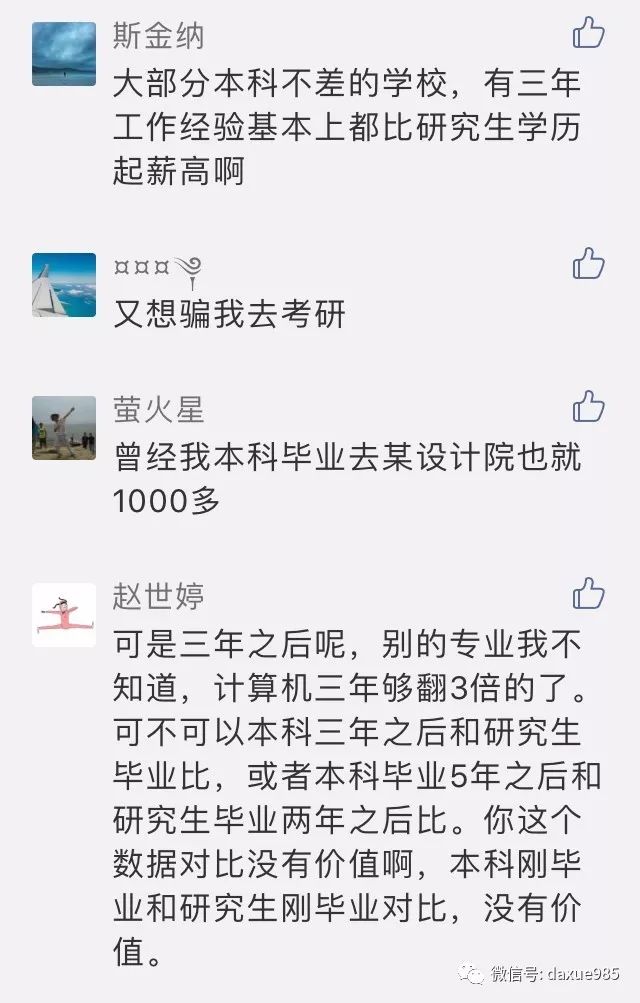Like 斯金纳's comment
This screenshot has height=1003, width=640.
(x=588, y=32)
